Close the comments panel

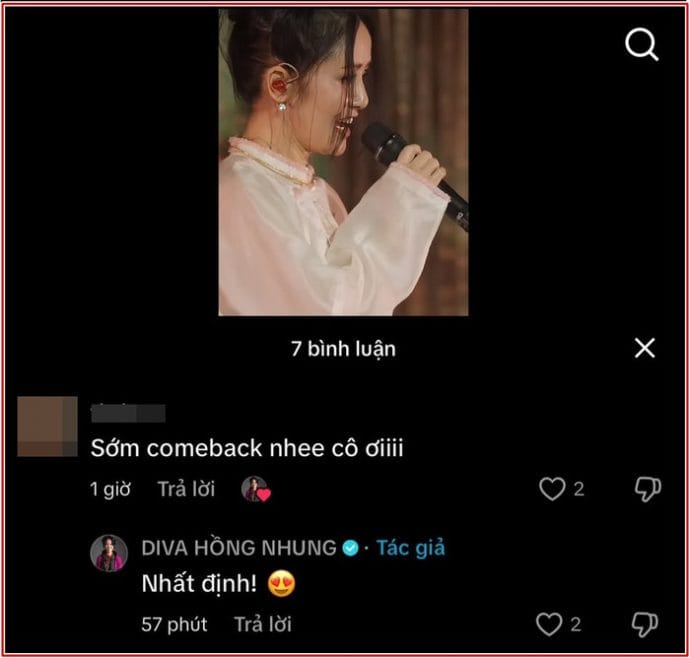[x=645, y=348]
